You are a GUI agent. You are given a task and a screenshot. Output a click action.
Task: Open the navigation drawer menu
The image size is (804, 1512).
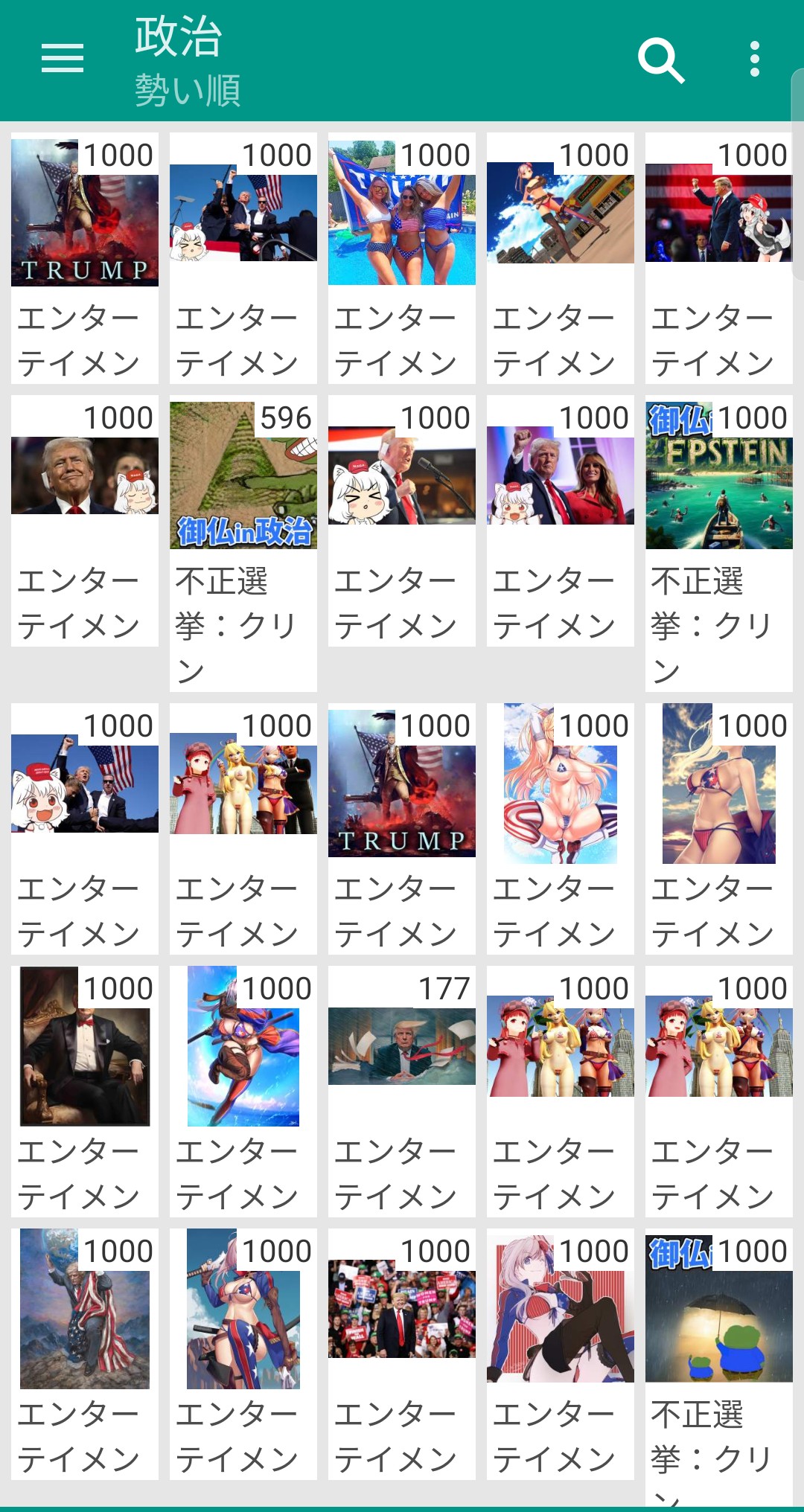click(x=63, y=59)
